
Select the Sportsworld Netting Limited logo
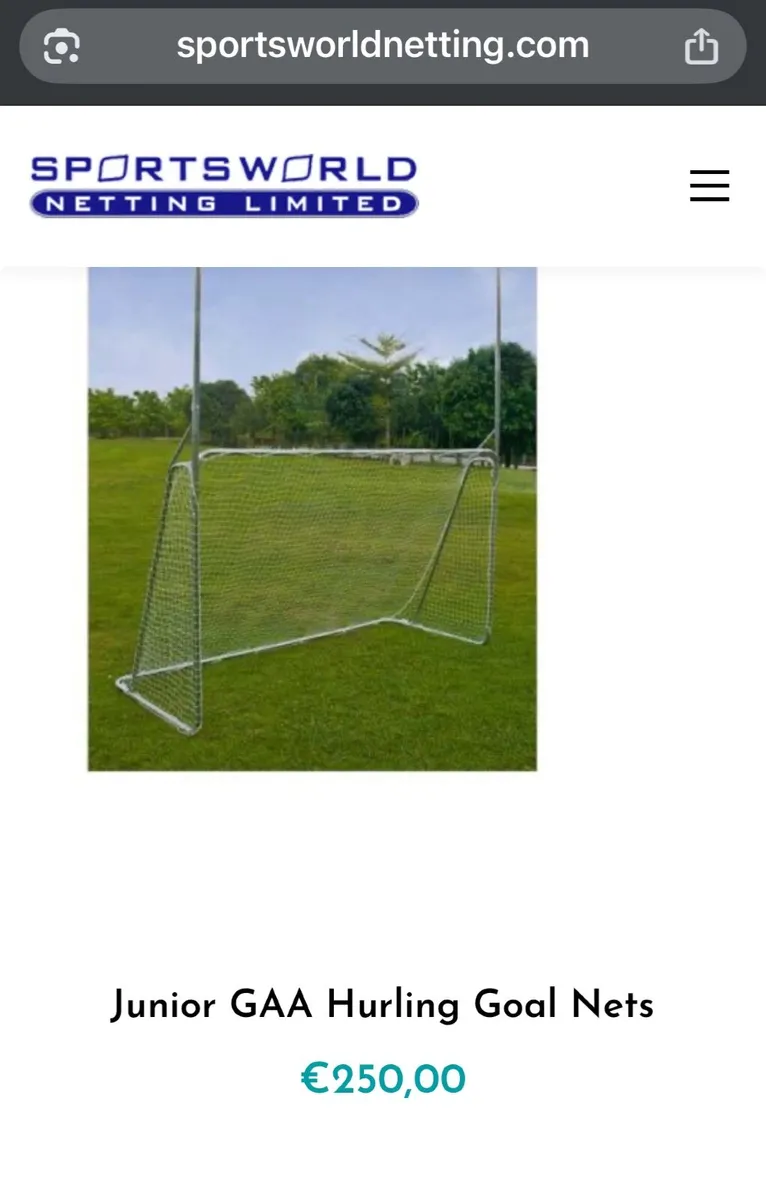pos(222,184)
